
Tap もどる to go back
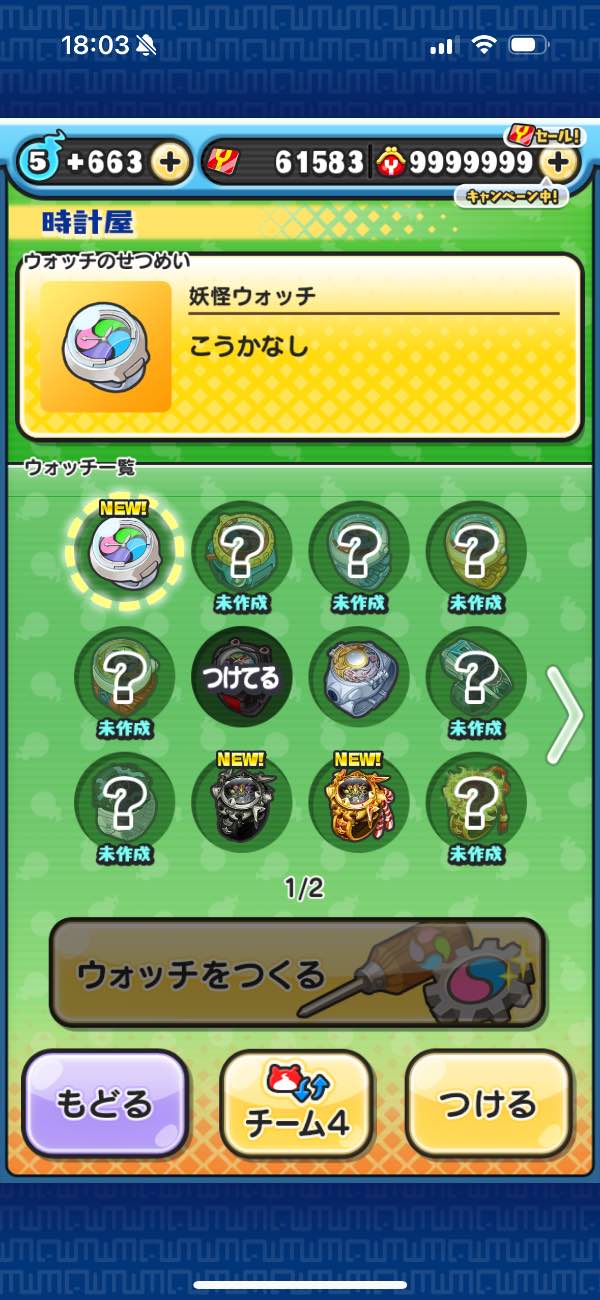(x=105, y=1104)
